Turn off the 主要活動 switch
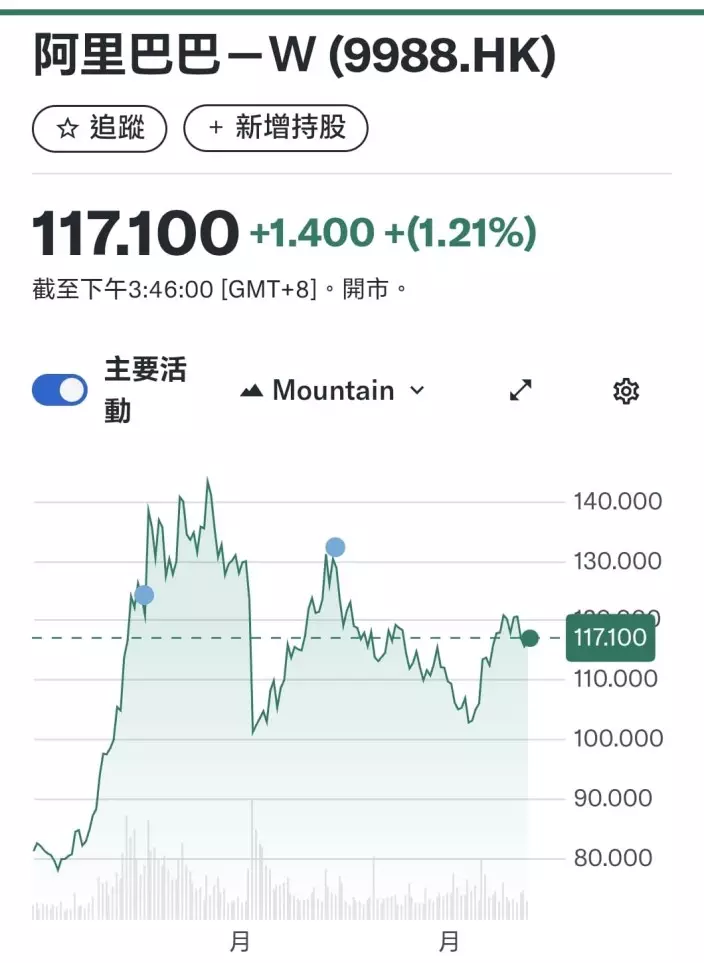This screenshot has height=963, width=704. [60, 390]
